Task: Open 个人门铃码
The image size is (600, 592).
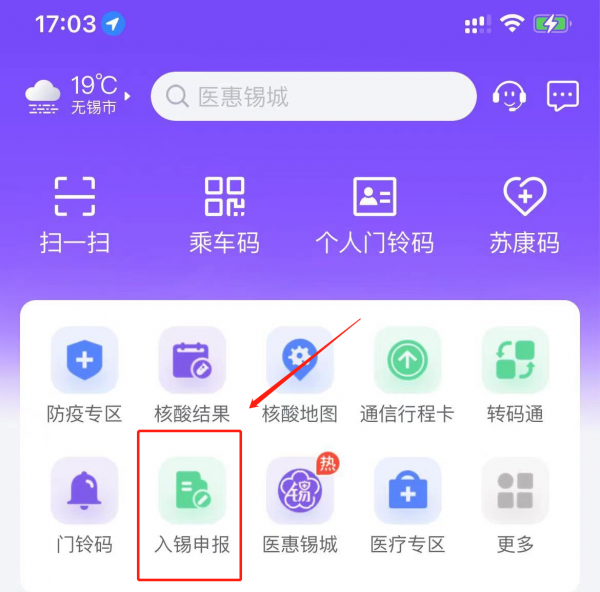Action: 375,214
